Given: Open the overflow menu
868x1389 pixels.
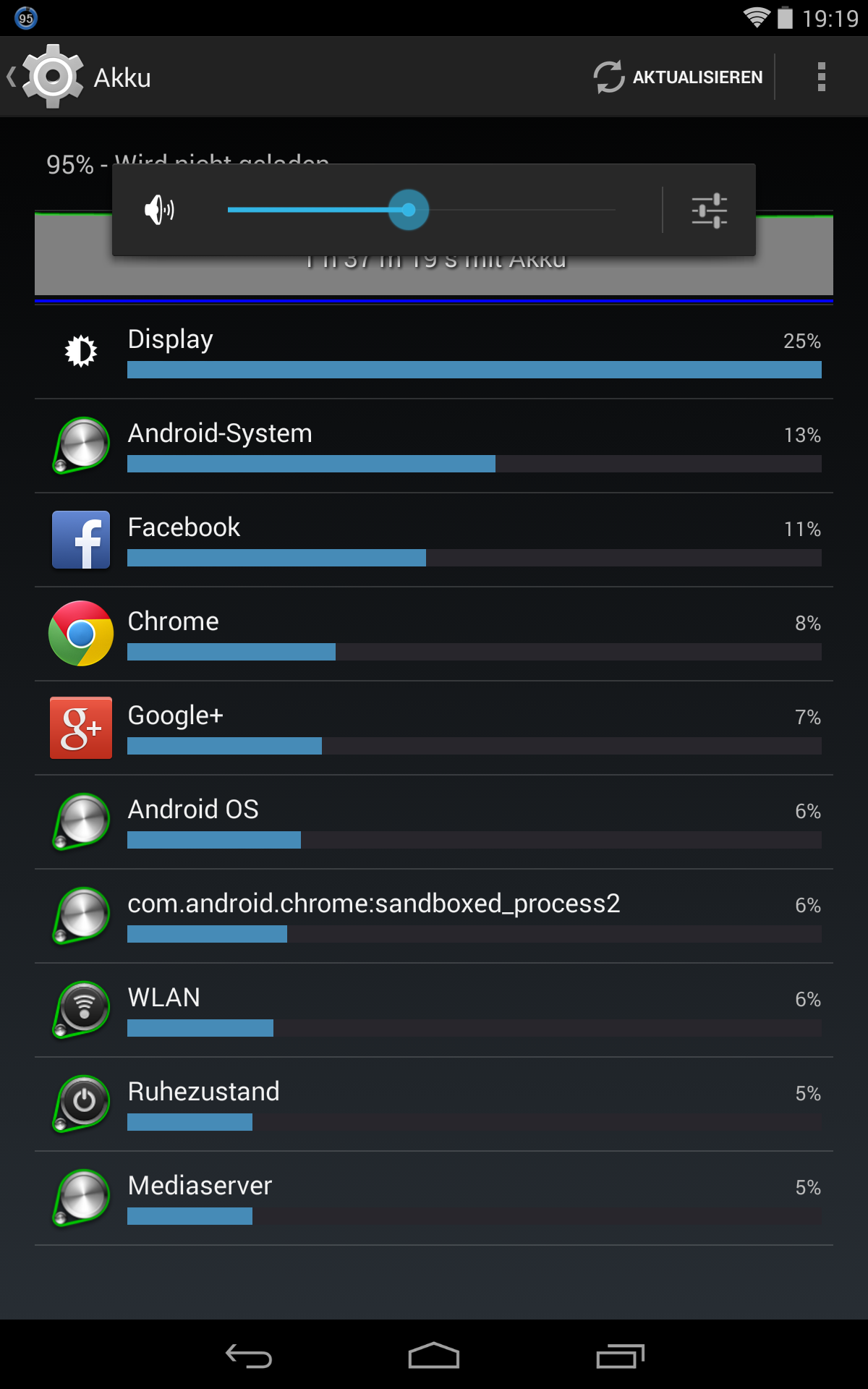Looking at the screenshot, I should 821,77.
